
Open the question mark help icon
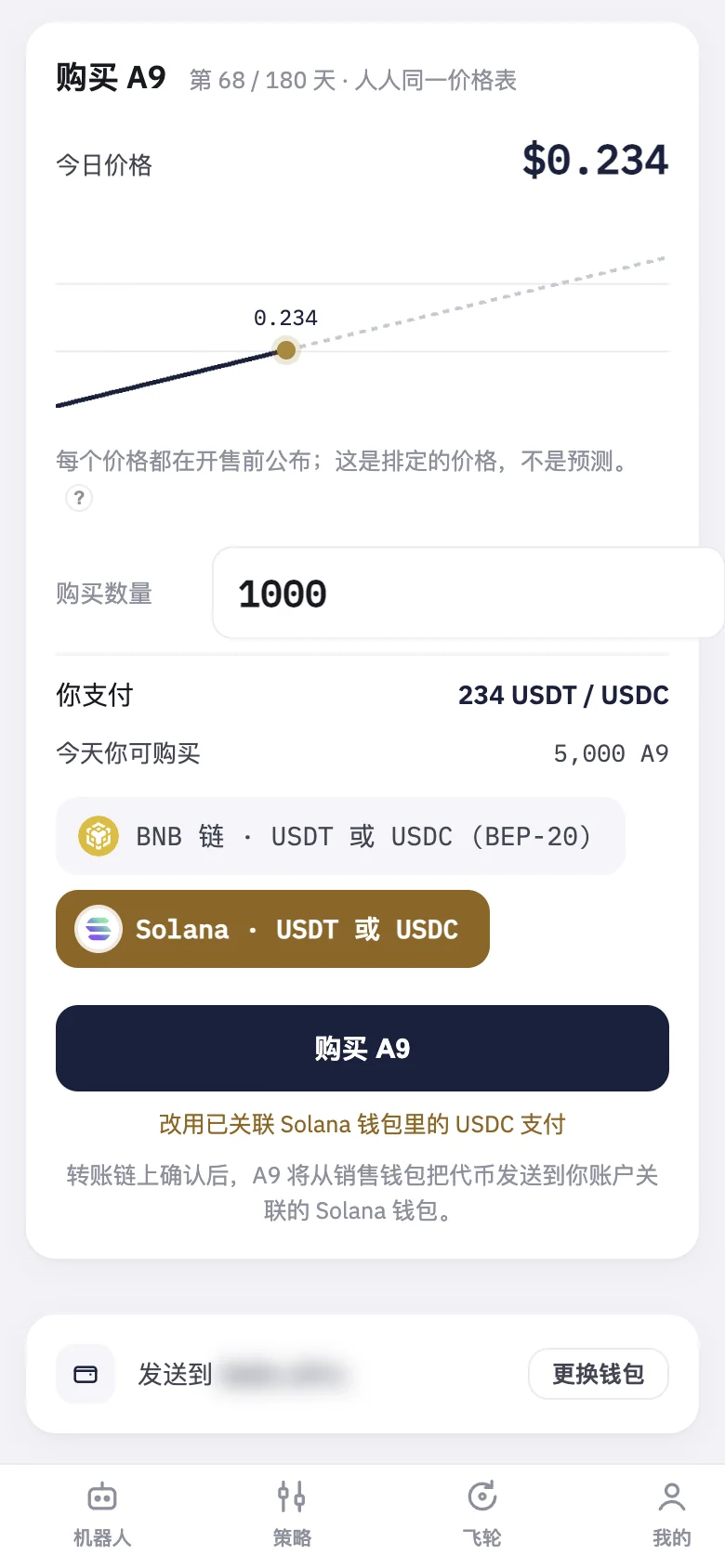tap(79, 498)
